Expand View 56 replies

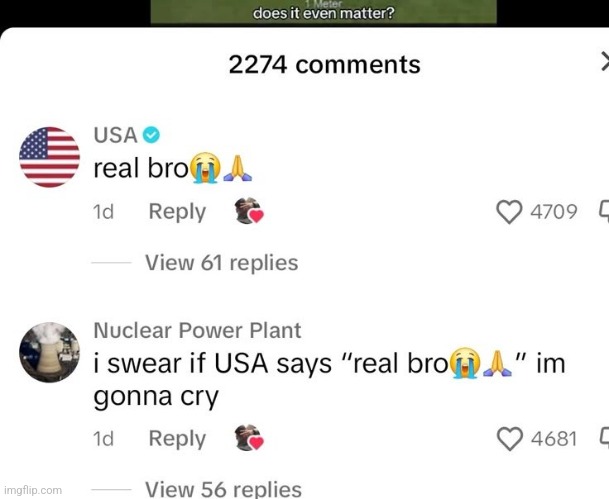coord(223,489)
